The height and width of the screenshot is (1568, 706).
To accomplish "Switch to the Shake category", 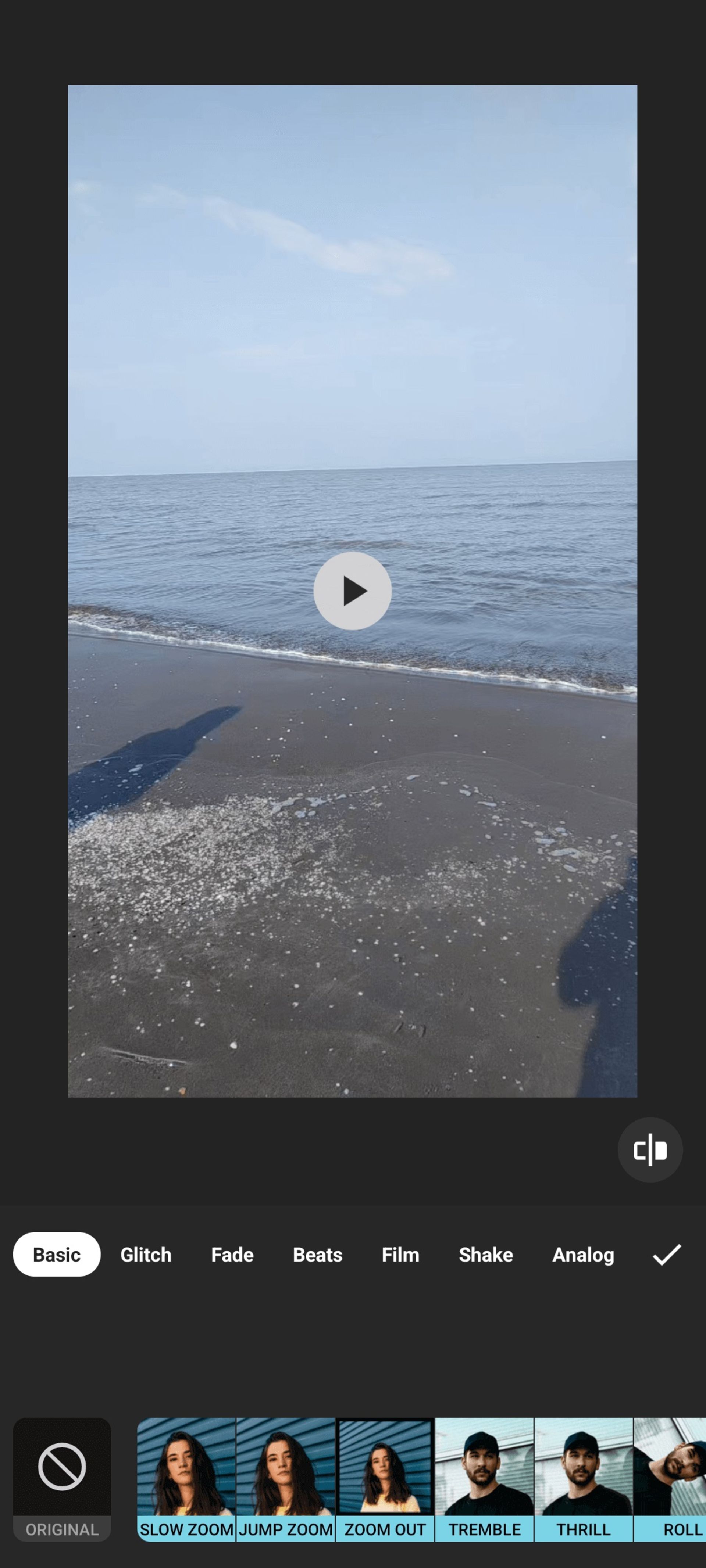I will pos(485,1255).
